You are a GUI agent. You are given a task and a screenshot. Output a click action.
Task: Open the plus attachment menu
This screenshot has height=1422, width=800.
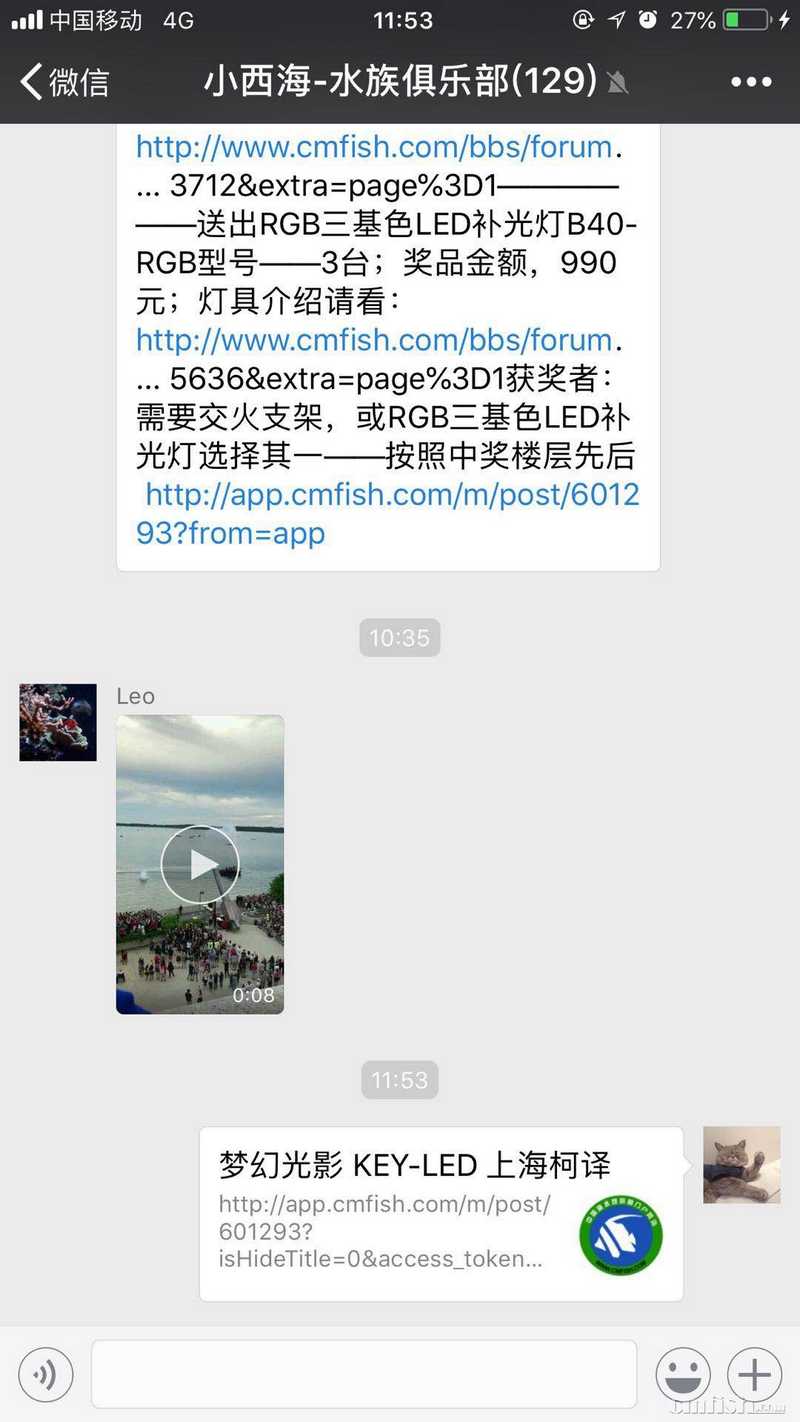click(x=754, y=1375)
